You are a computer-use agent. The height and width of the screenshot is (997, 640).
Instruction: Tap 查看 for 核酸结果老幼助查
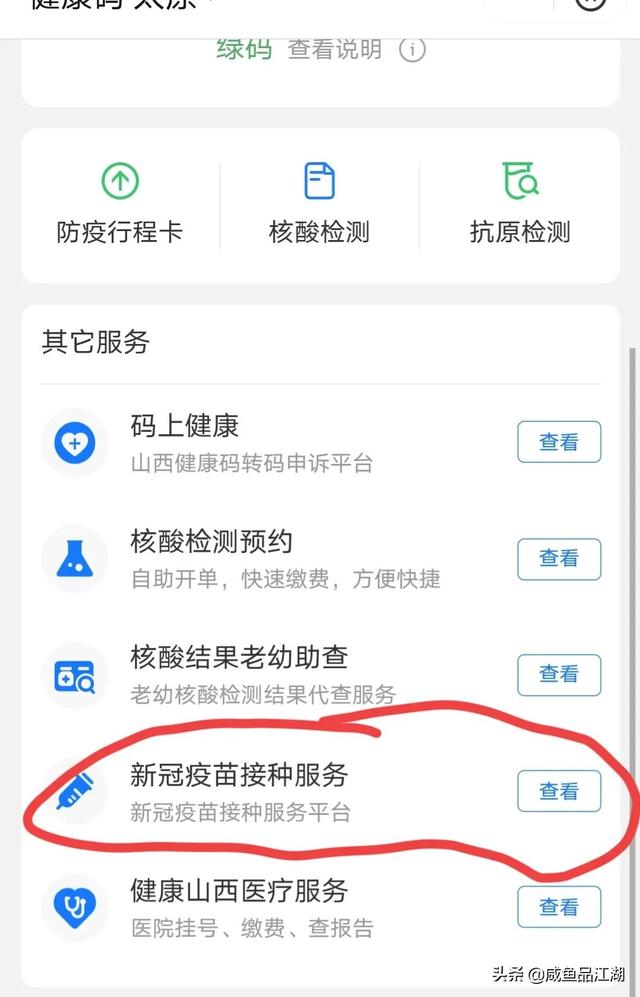tap(559, 675)
